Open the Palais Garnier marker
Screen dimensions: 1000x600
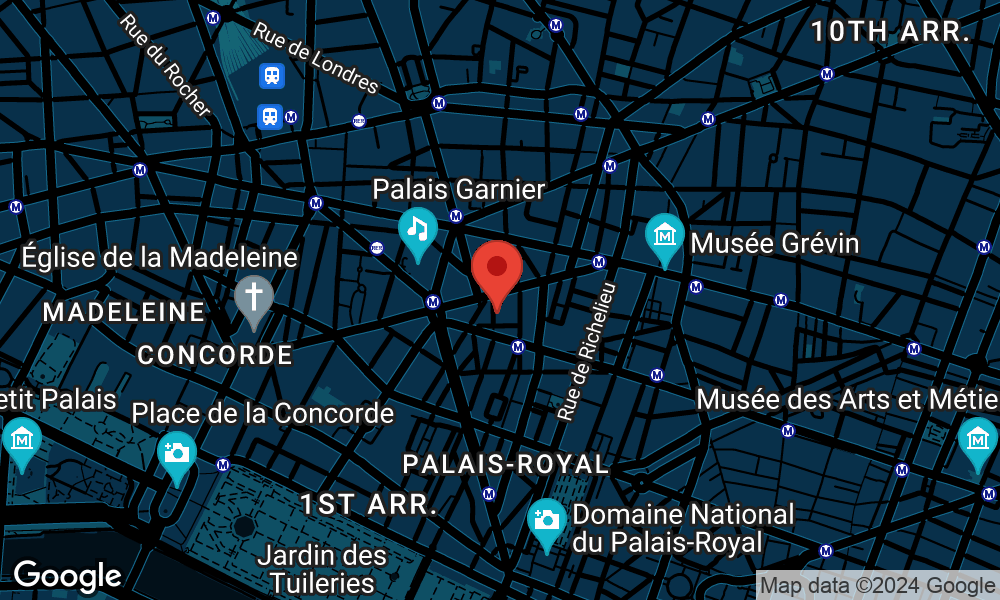[418, 229]
